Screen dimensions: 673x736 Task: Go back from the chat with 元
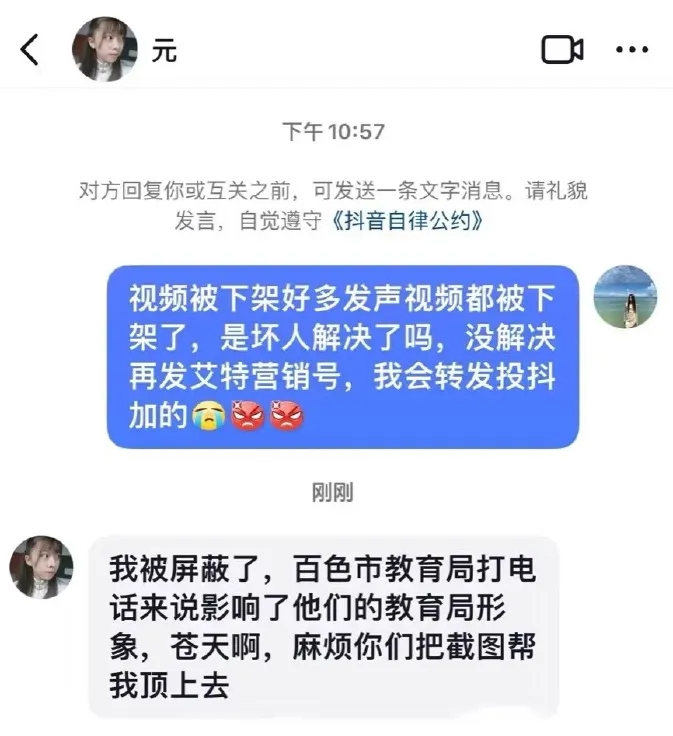(30, 49)
